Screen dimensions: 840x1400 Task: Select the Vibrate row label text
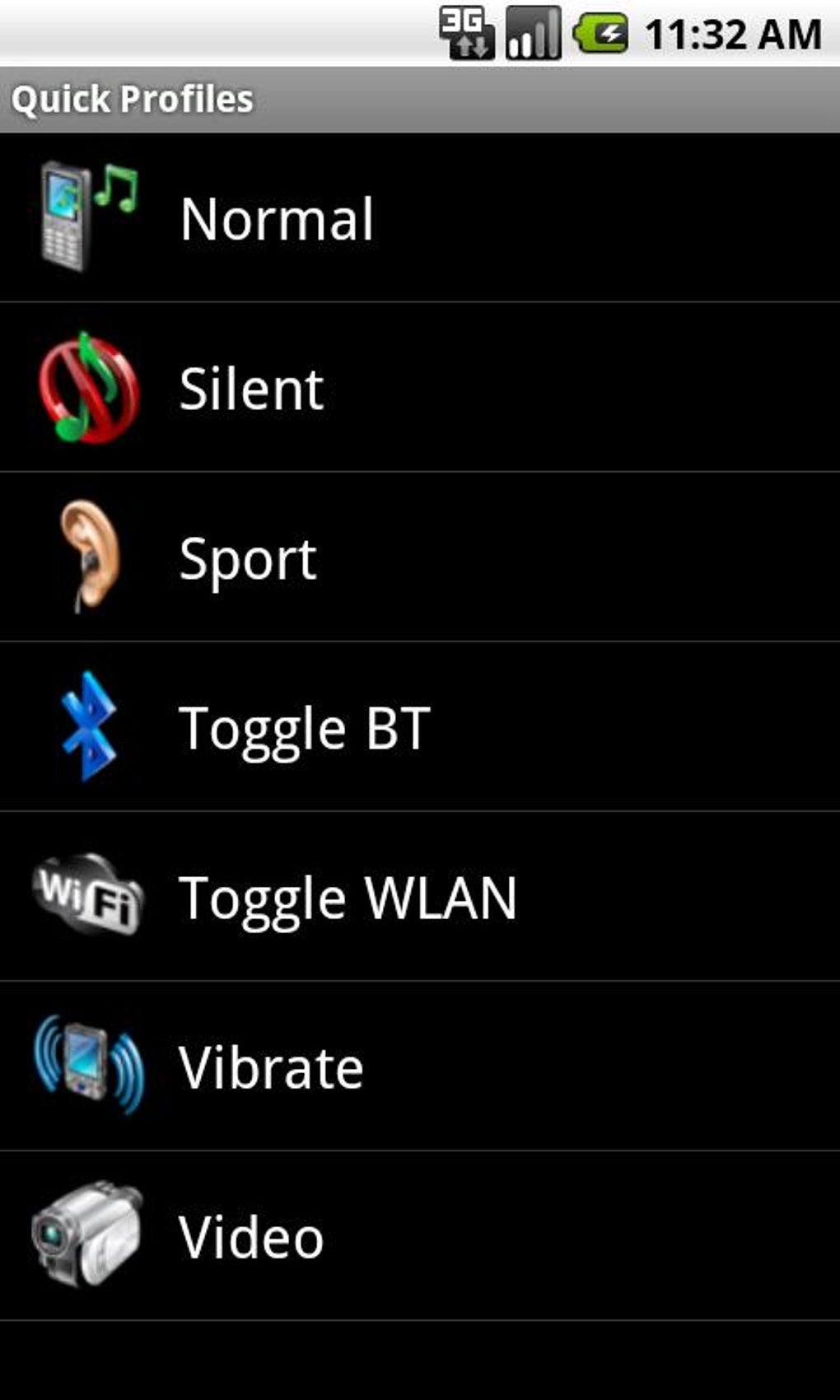[272, 1066]
